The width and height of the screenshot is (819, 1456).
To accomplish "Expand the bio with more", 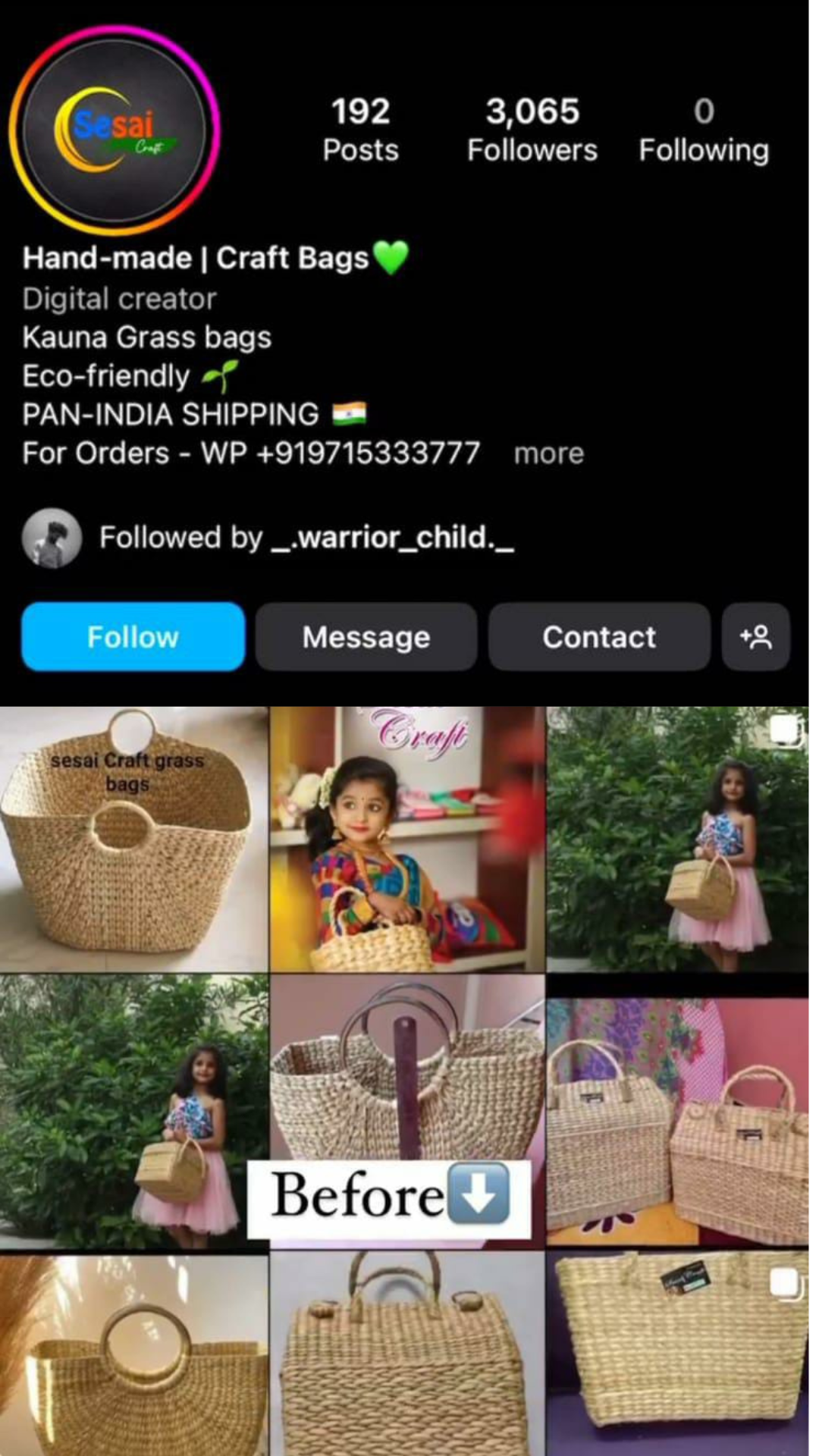I will [x=549, y=454].
